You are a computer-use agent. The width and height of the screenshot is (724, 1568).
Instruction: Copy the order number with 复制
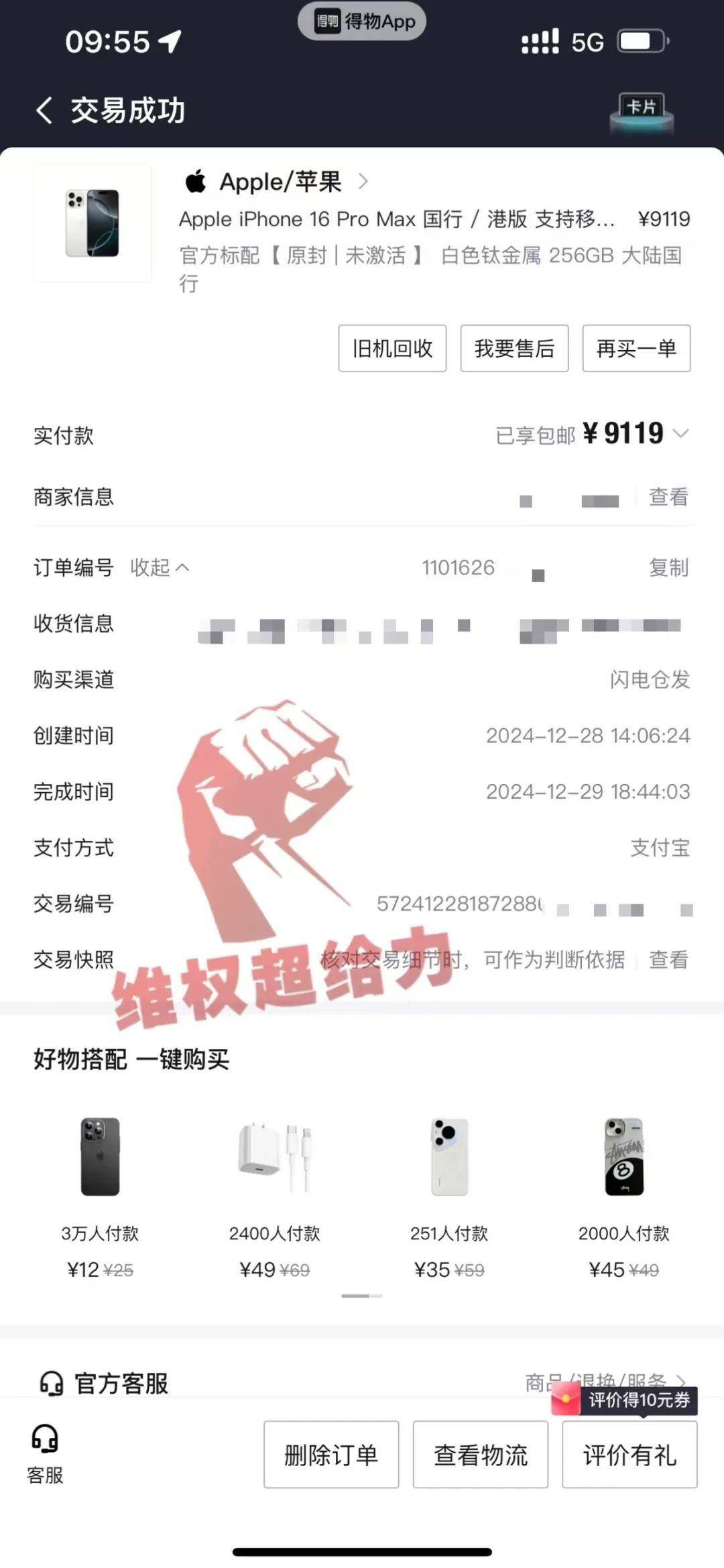click(668, 567)
